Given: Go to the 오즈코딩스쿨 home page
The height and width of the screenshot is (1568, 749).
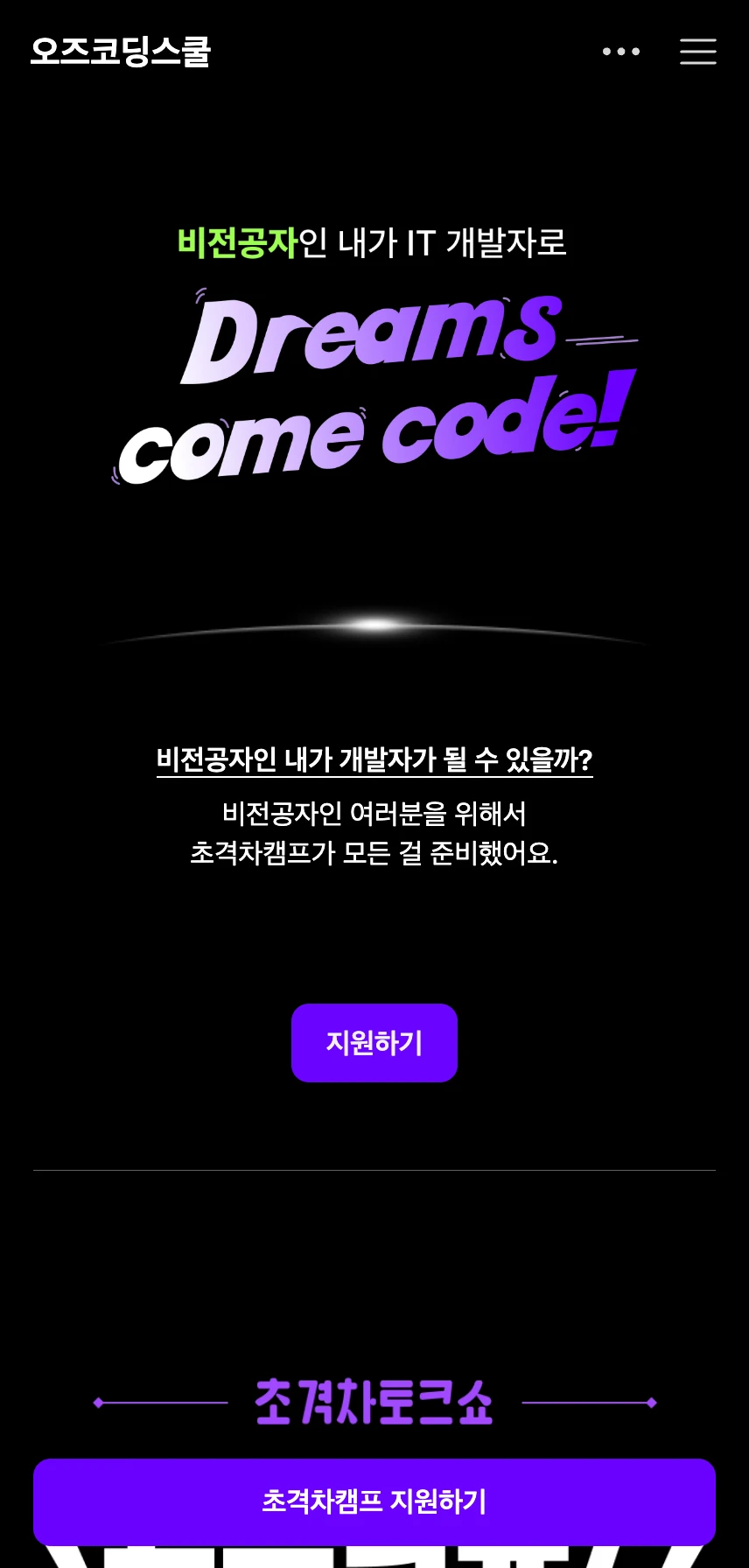Looking at the screenshot, I should tap(121, 52).
